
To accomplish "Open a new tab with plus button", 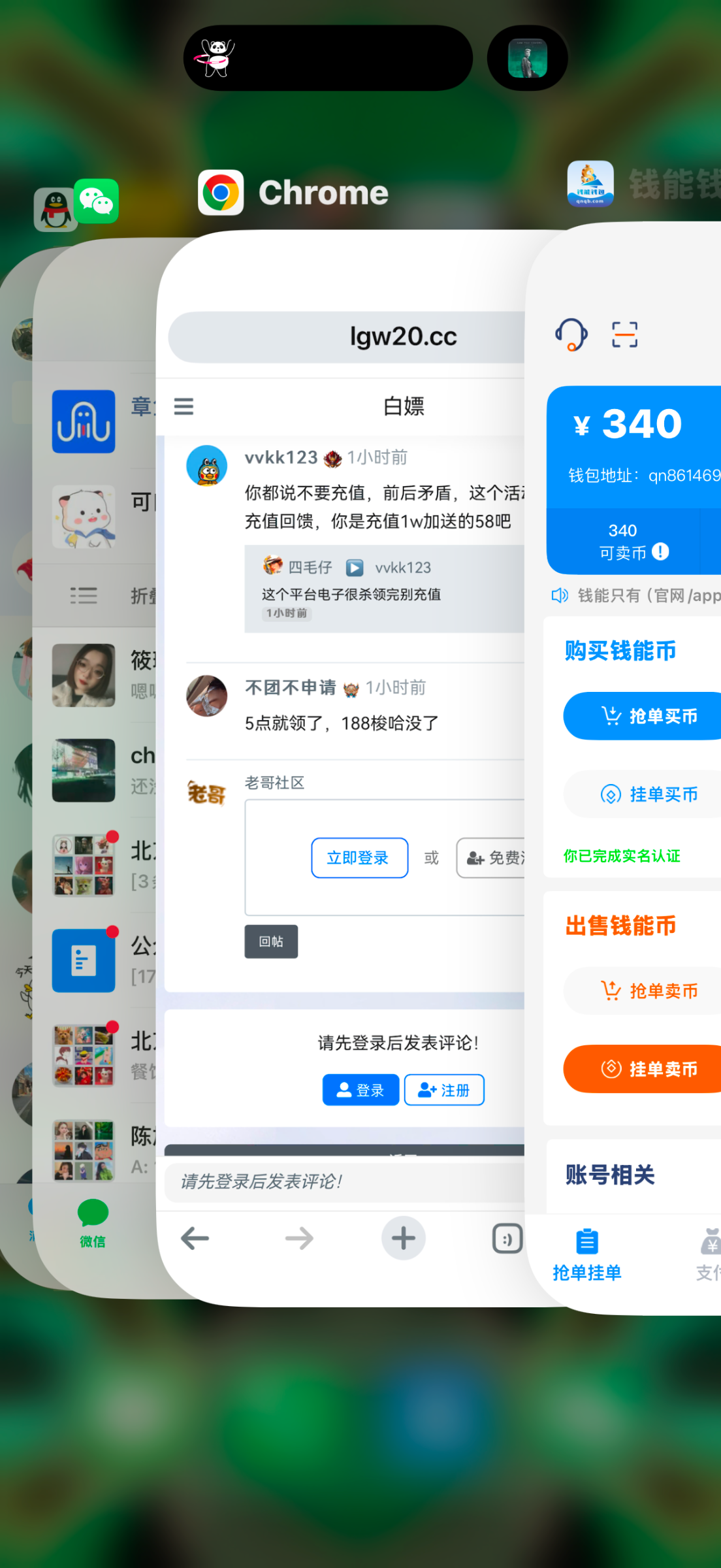I will 404,1238.
